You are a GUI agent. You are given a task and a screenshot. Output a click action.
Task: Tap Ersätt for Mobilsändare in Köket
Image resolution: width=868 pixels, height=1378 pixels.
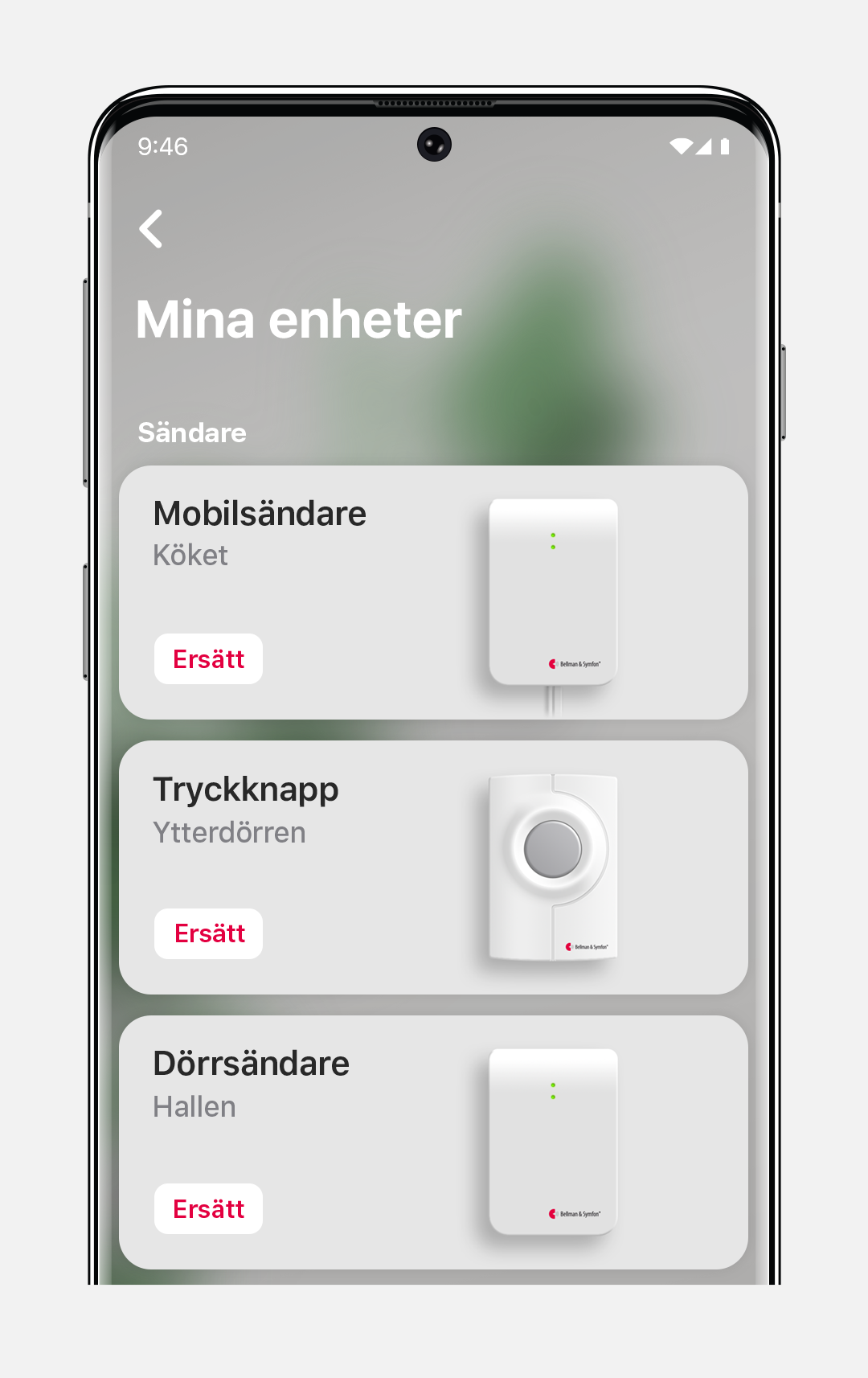tap(208, 659)
